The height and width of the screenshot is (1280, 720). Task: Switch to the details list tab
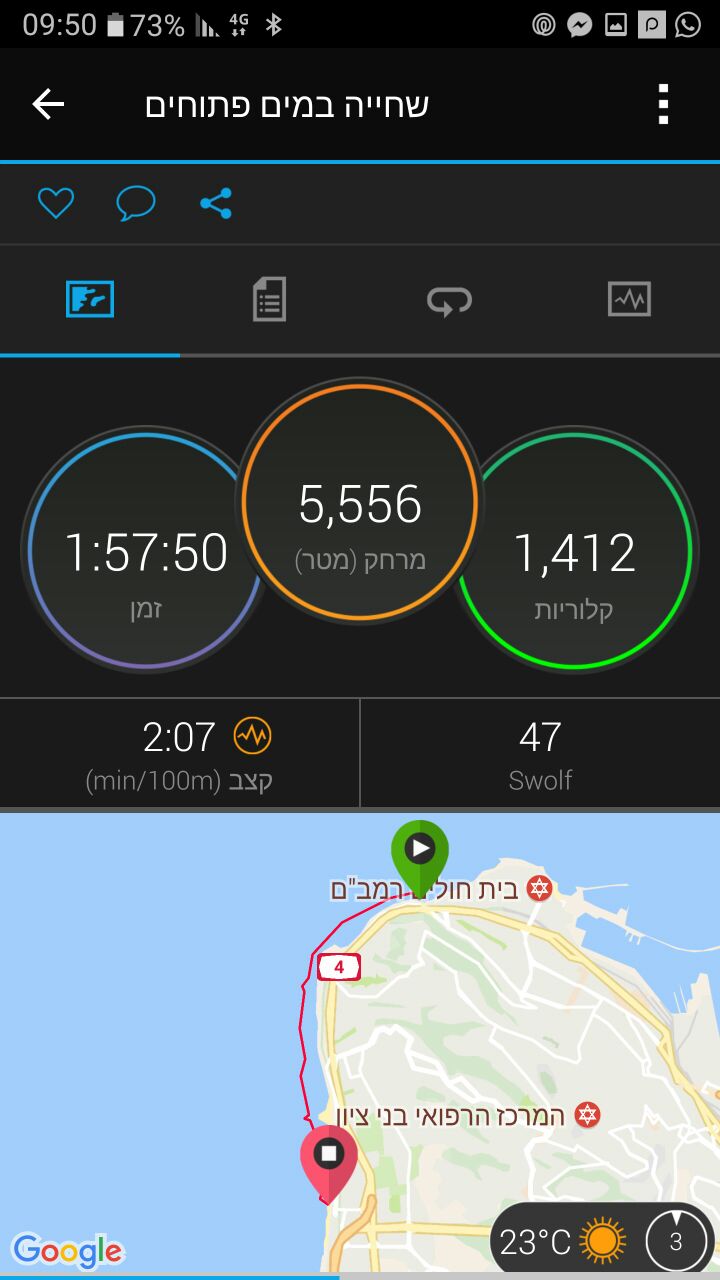(269, 299)
